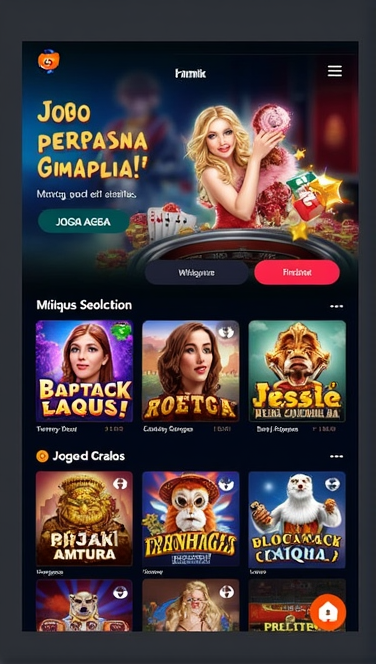Open the Baptack Laqus game tile

coord(84,371)
